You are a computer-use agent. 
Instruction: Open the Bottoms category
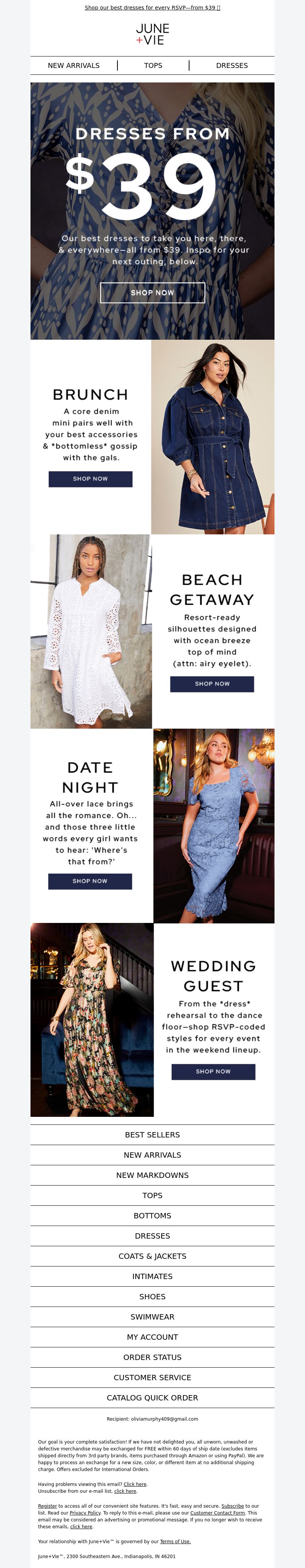pos(152,1216)
